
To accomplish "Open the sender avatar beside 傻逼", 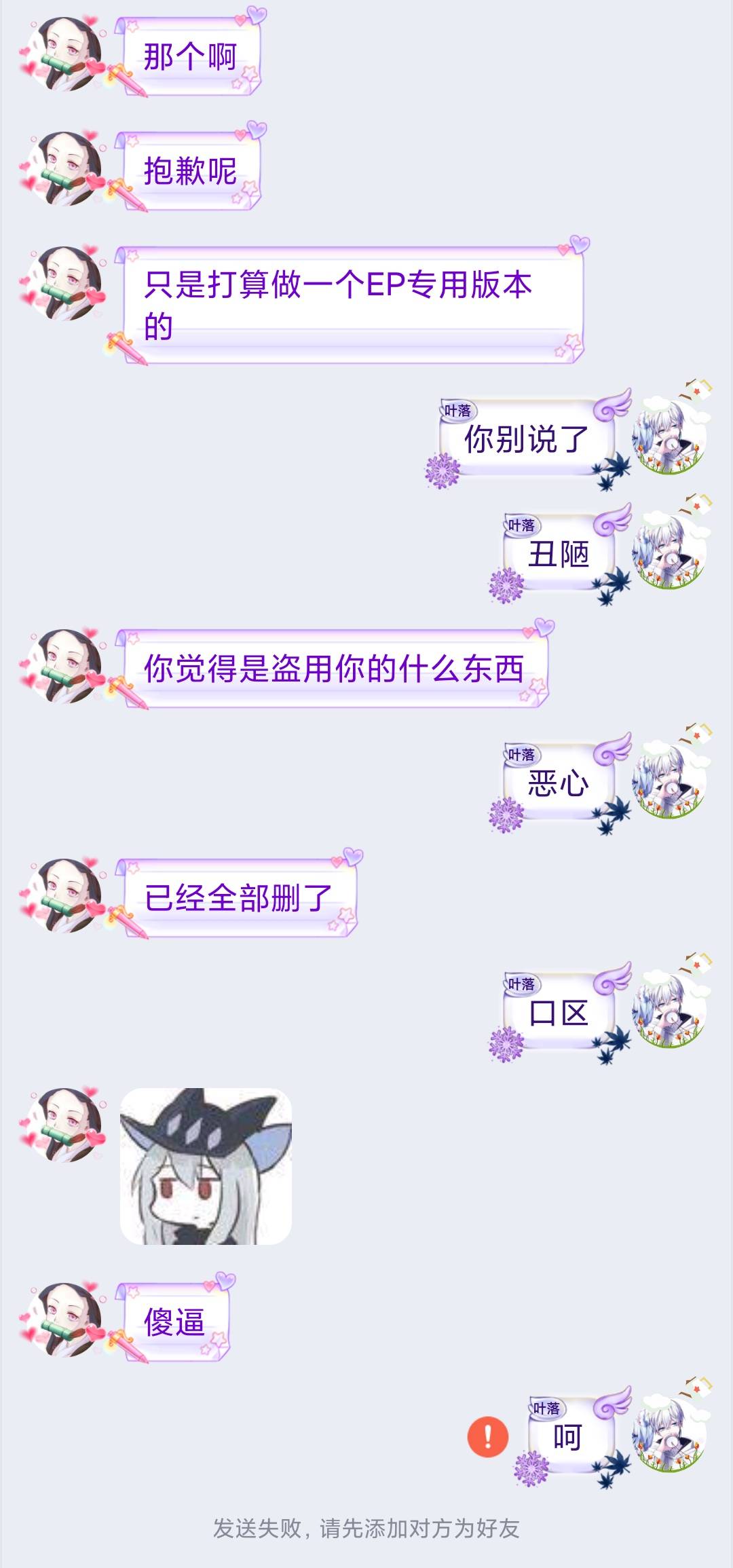I will (x=64, y=1319).
